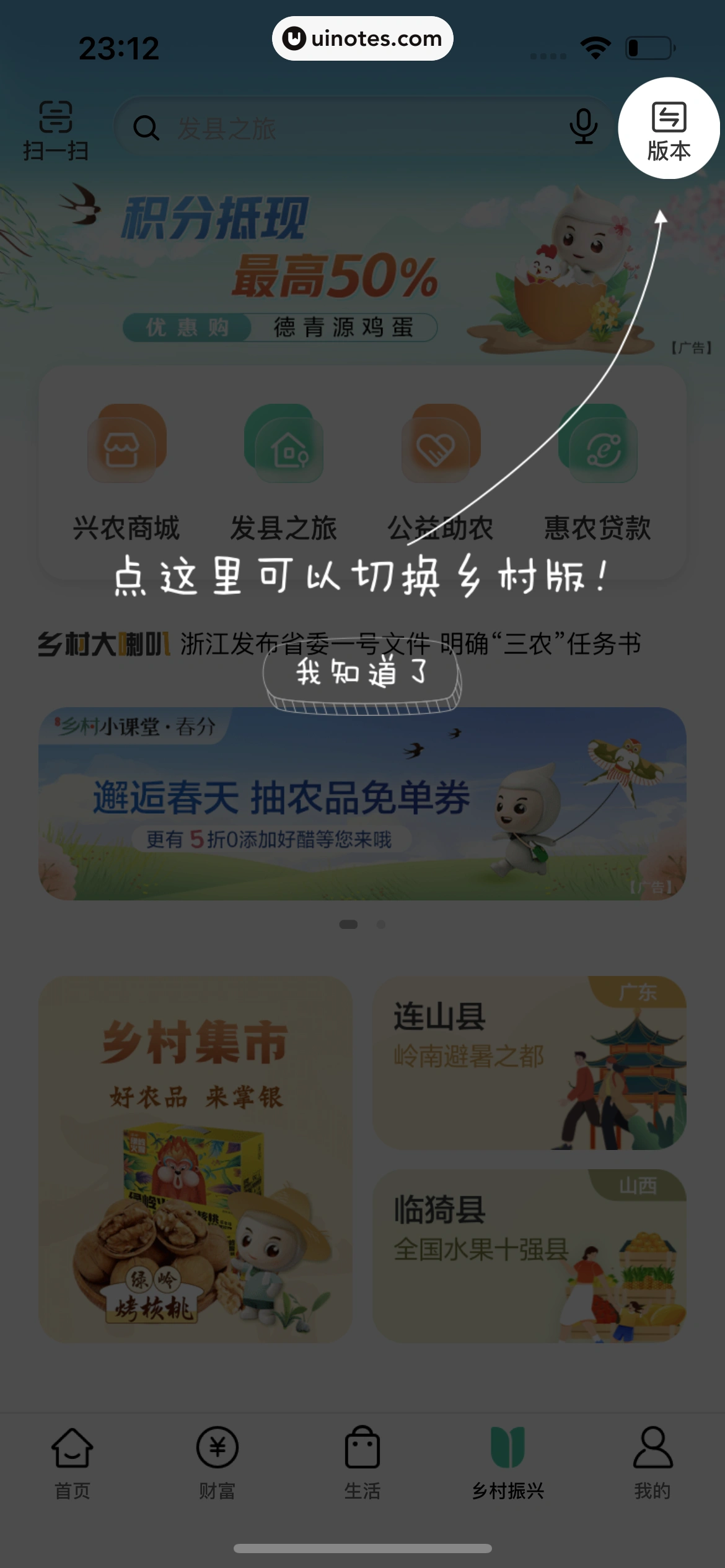The image size is (725, 1568).
Task: Open the 邂逅春天 抽农品免单券 banner
Action: click(362, 804)
